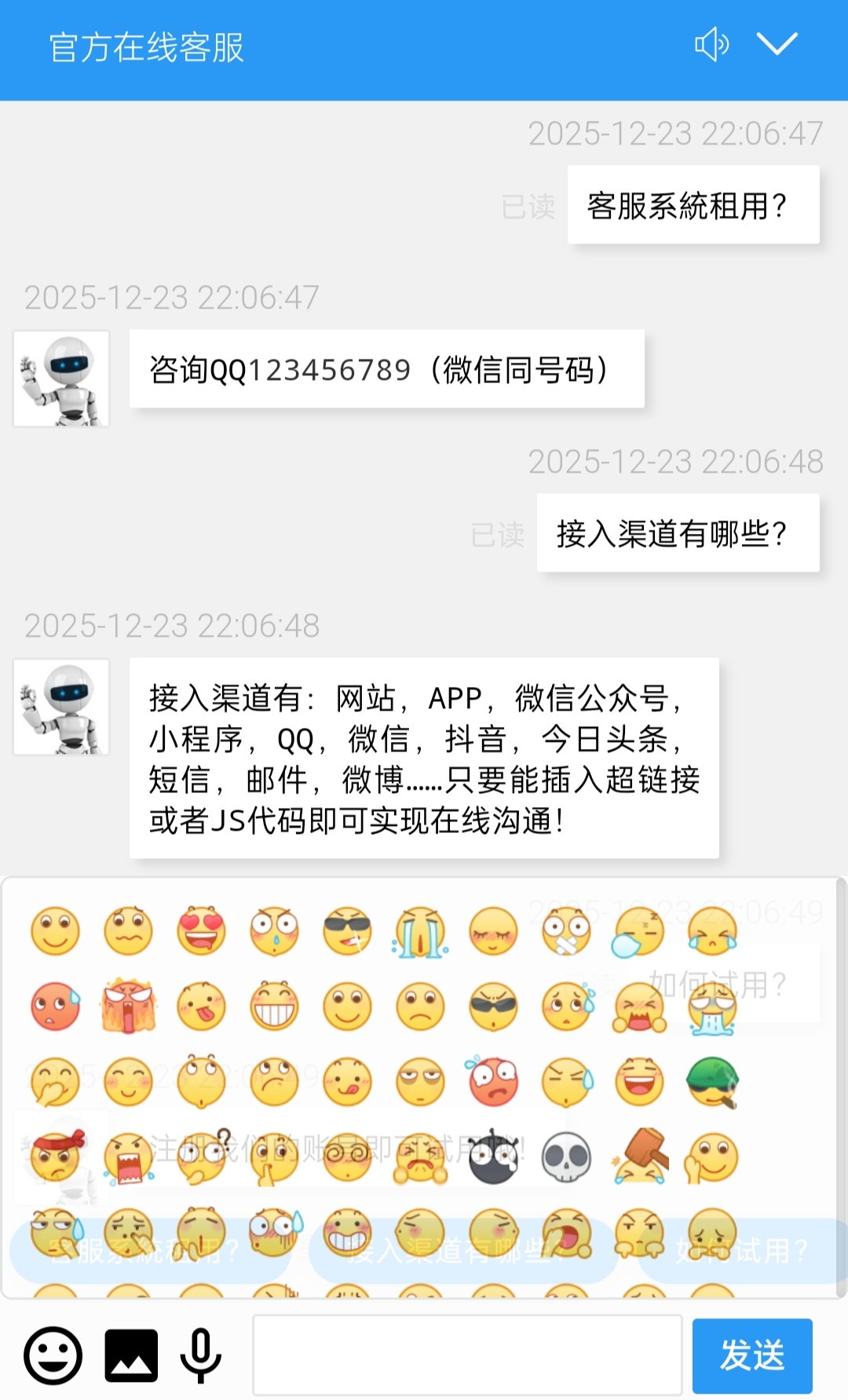Select the sunglasses emoji
This screenshot has height=1400, width=848.
click(348, 930)
